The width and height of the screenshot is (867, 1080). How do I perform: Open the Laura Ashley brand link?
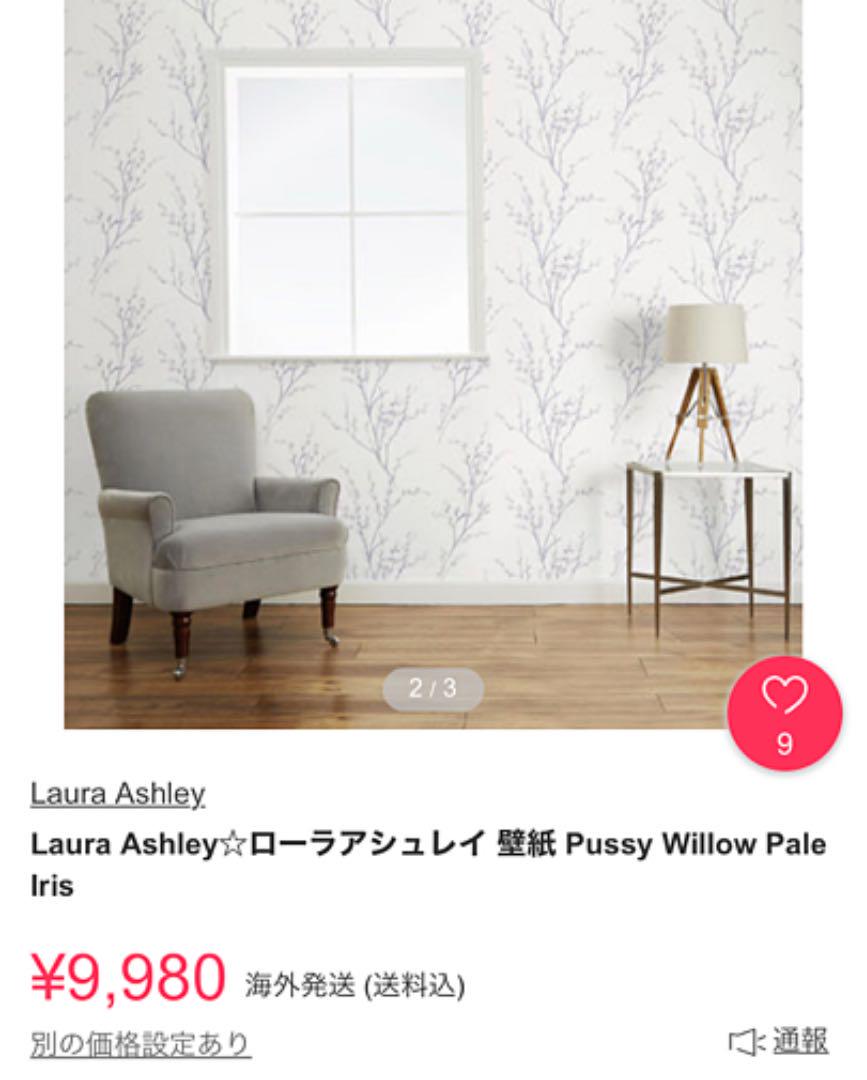[x=118, y=794]
